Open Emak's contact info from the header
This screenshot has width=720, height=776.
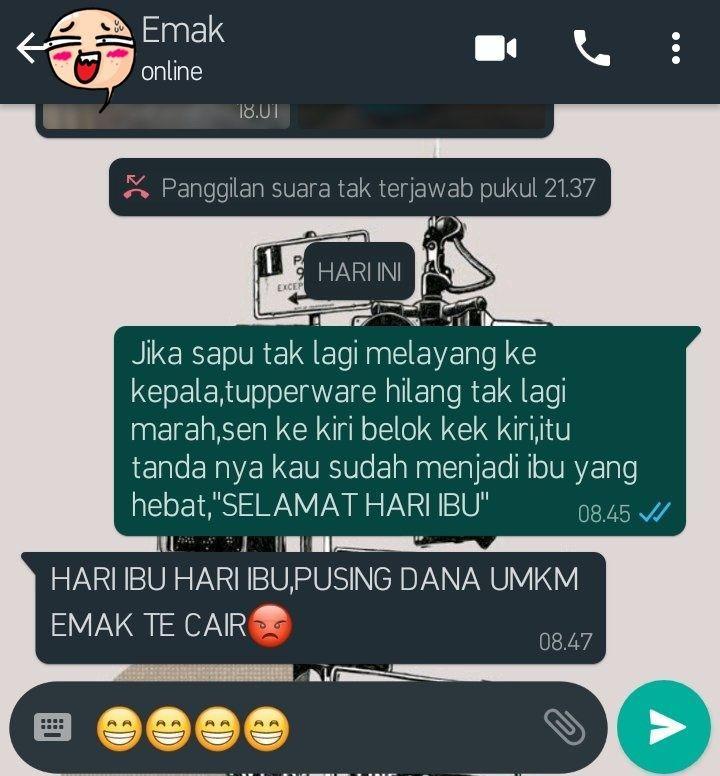pyautogui.click(x=183, y=47)
